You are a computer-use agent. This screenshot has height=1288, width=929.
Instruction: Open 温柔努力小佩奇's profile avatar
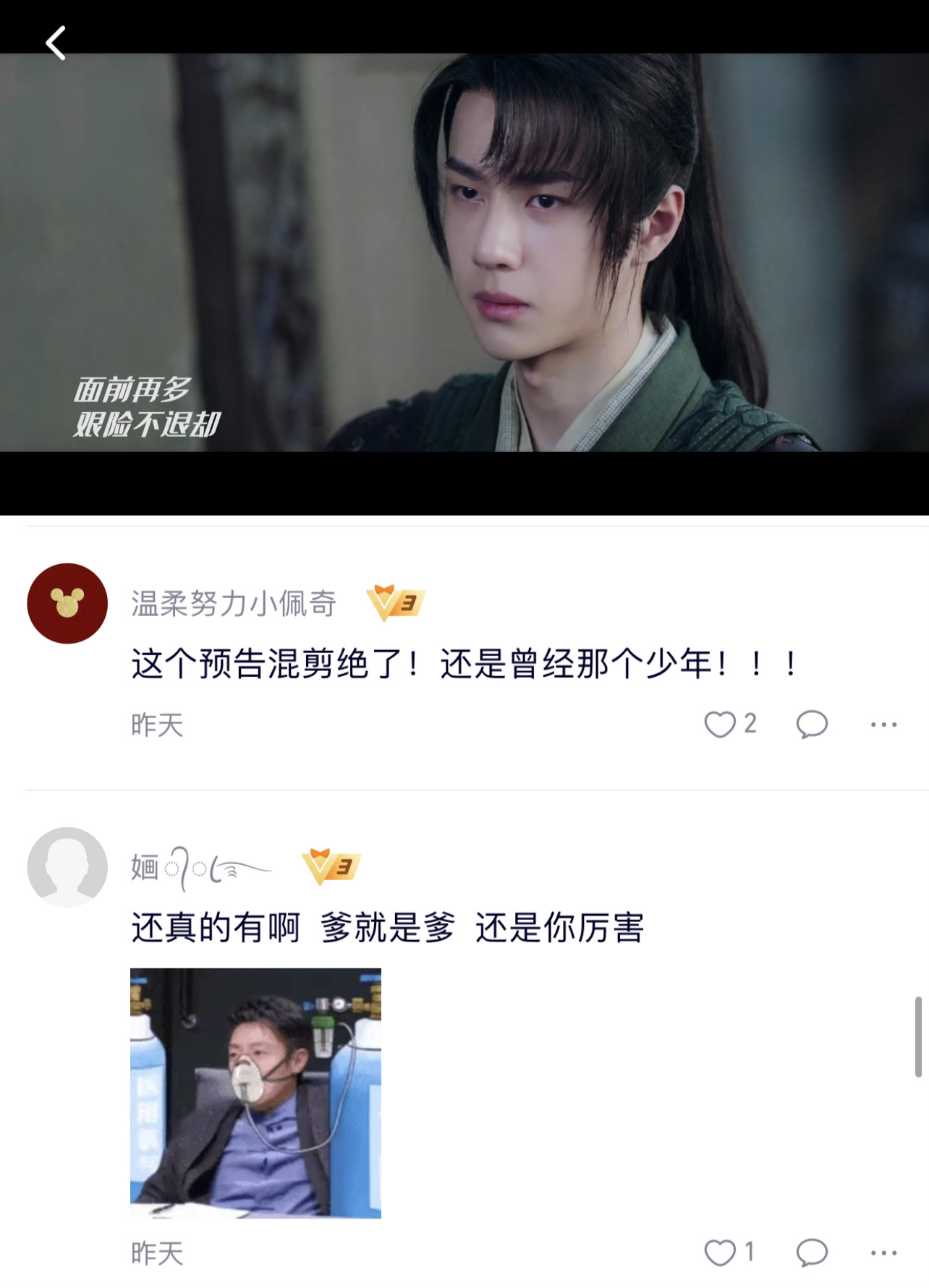67,603
